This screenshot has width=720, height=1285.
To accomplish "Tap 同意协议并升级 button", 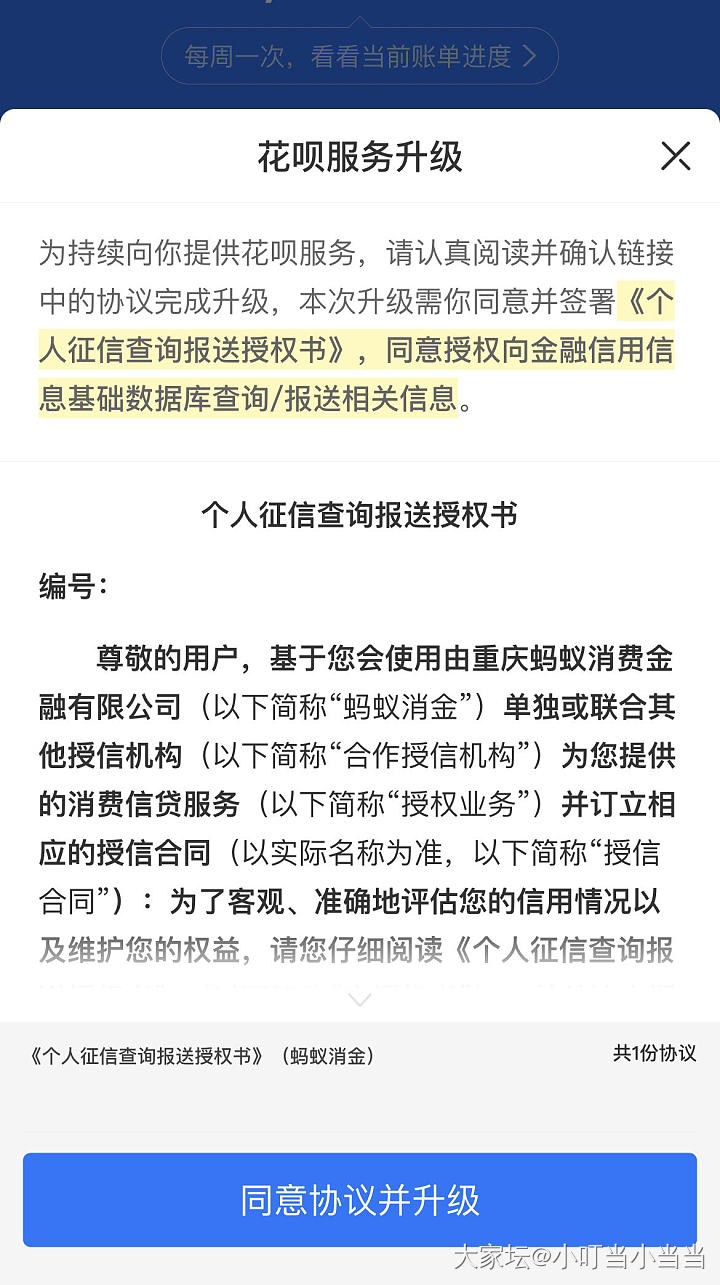I will point(360,1200).
